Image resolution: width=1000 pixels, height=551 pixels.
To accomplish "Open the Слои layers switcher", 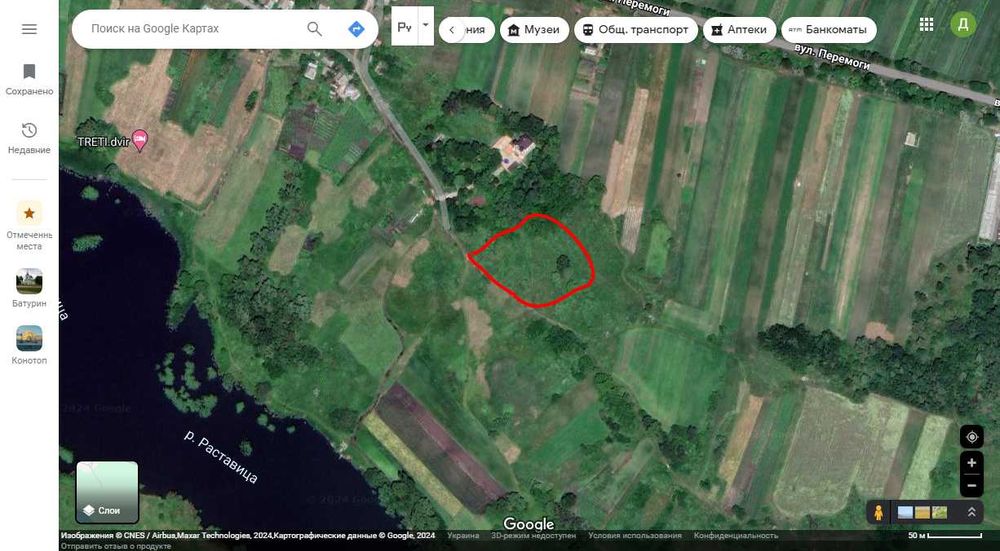I will pos(107,492).
